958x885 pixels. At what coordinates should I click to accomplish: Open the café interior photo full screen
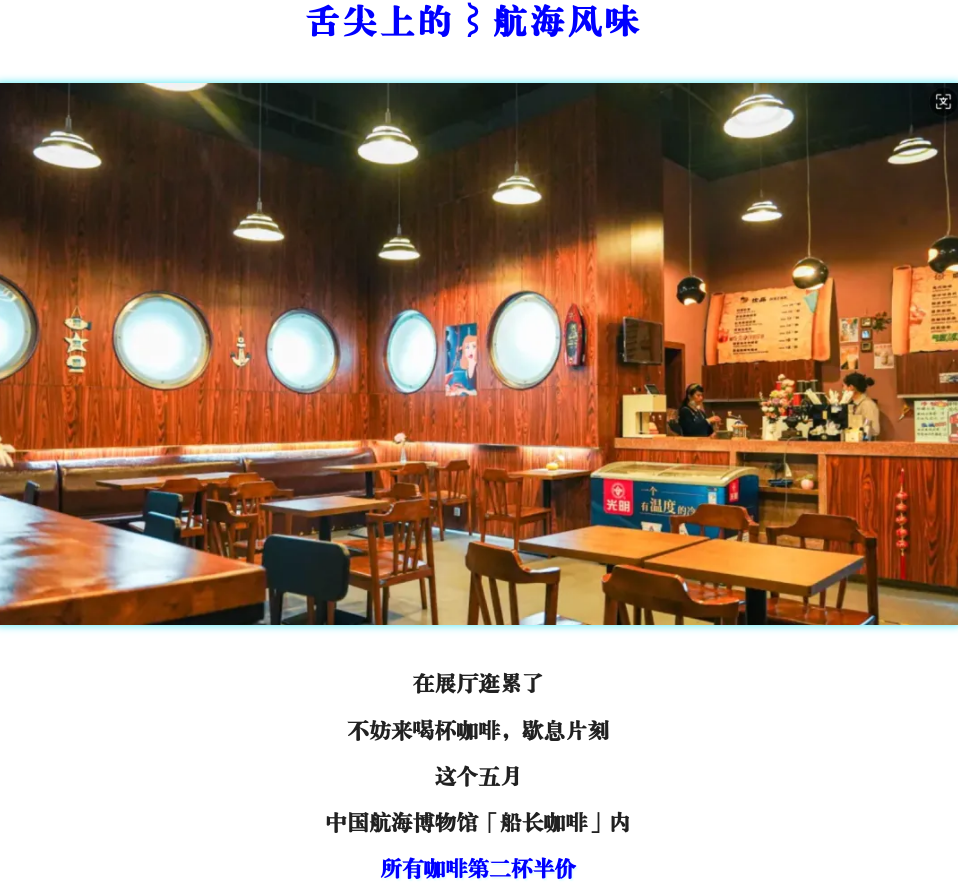478,354
